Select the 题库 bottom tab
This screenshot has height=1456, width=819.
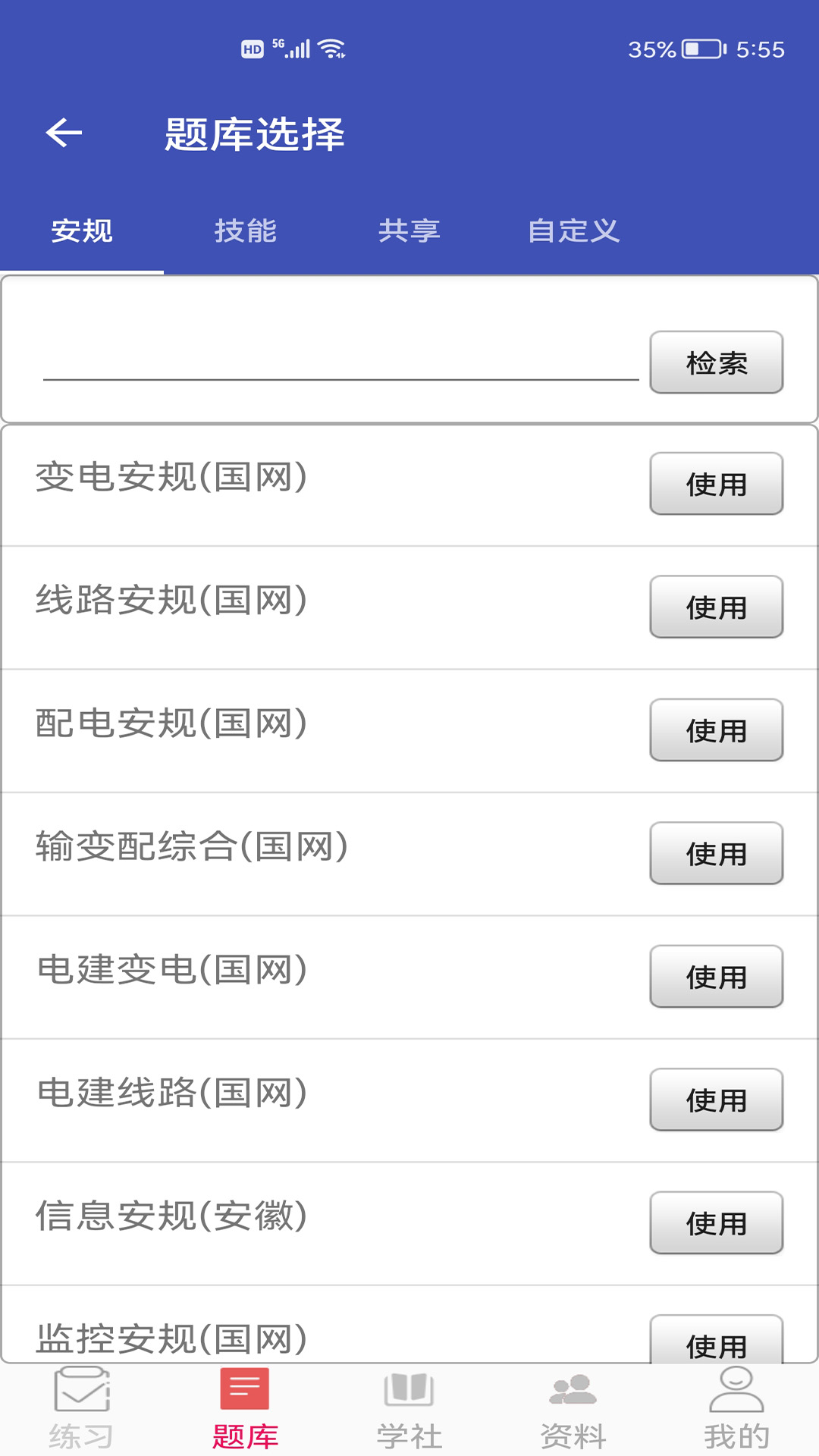[246, 1409]
